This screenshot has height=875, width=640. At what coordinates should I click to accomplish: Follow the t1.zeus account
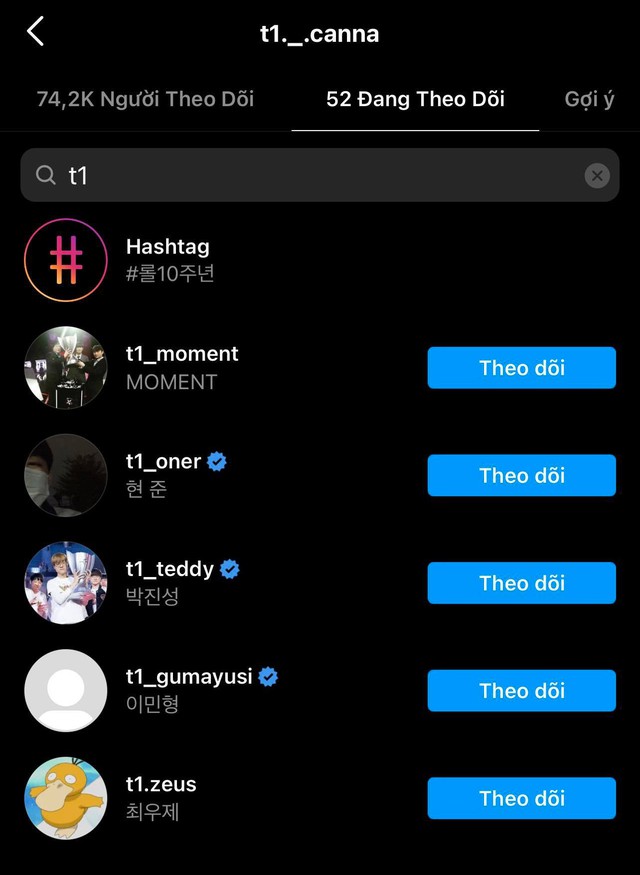(521, 798)
